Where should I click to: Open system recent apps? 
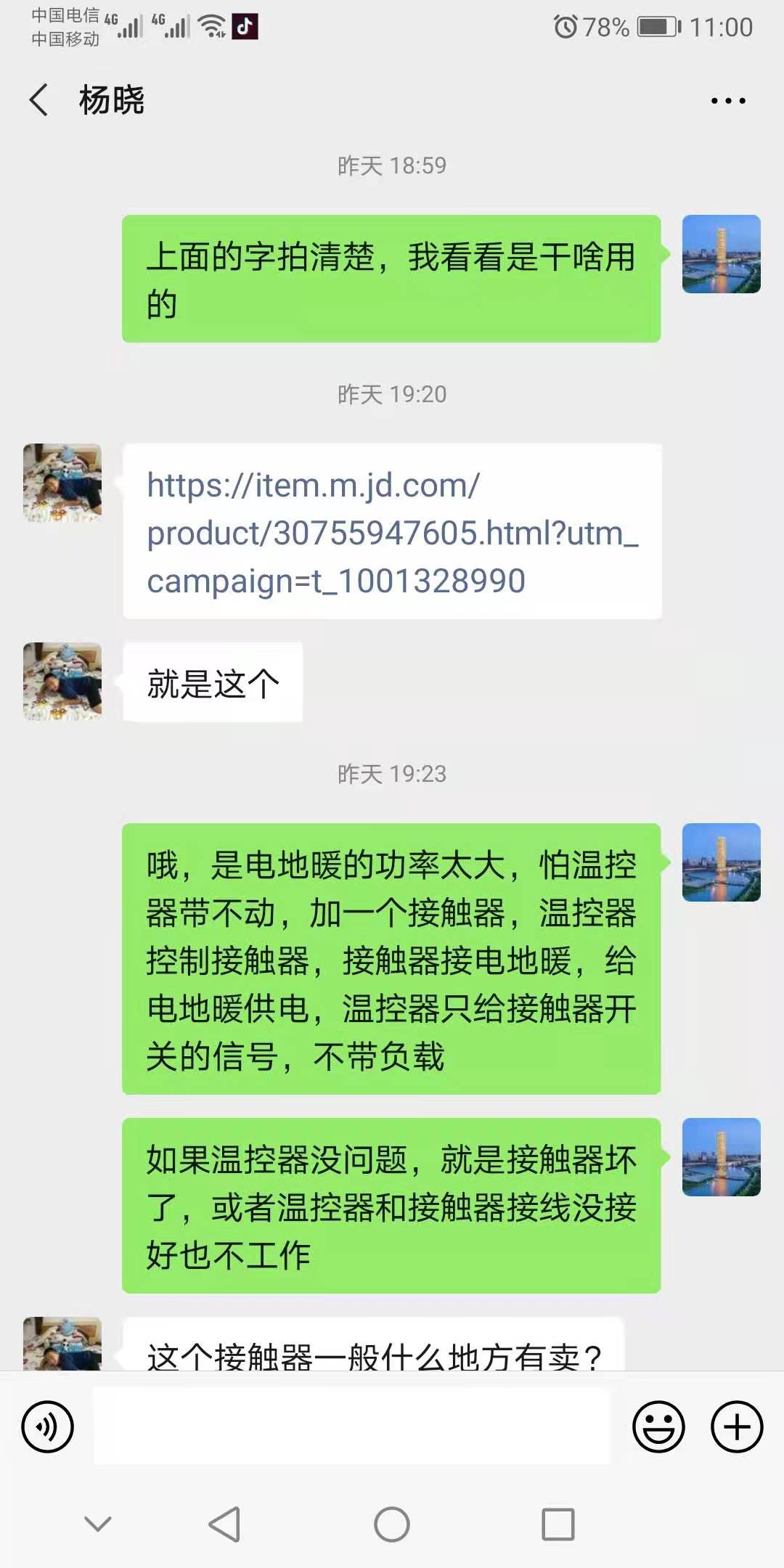[558, 1524]
